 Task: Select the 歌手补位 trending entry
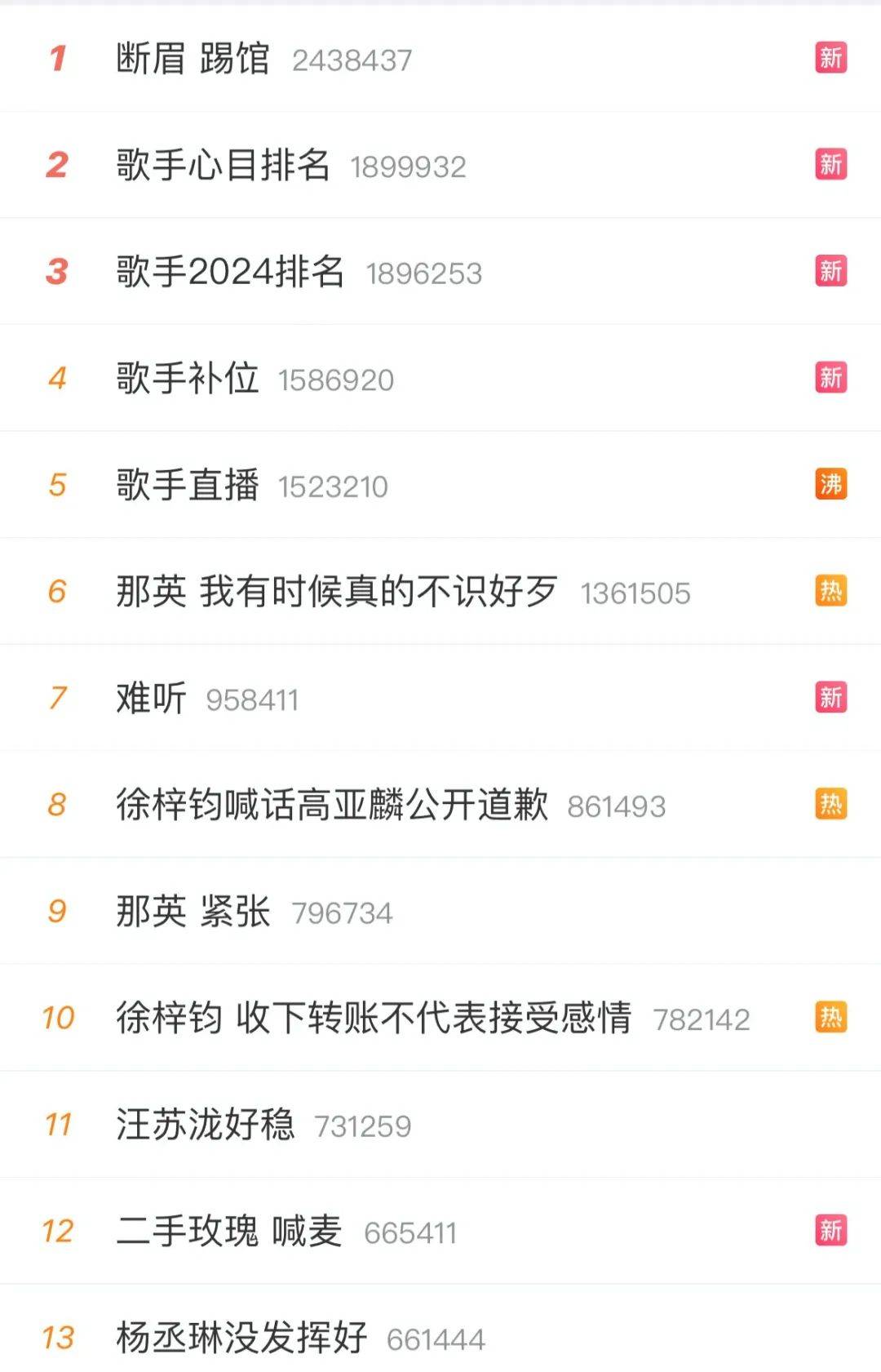[x=188, y=379]
